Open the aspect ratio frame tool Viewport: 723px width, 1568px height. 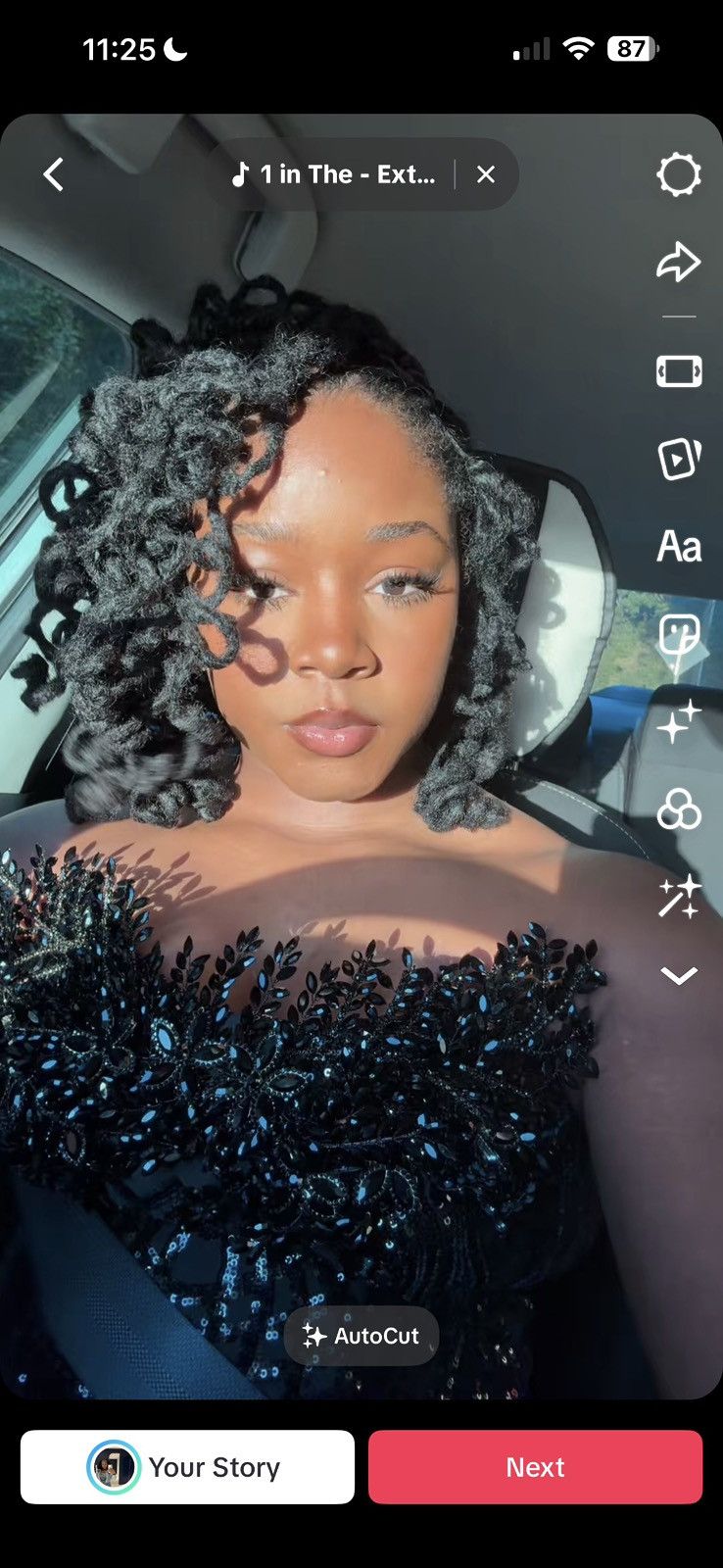678,371
